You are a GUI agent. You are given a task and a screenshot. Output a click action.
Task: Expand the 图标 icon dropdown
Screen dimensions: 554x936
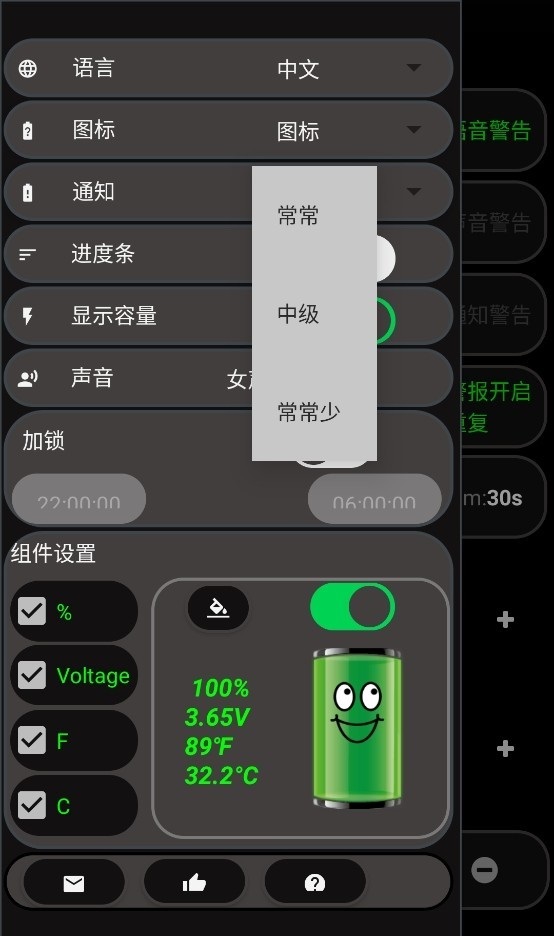tap(229, 130)
